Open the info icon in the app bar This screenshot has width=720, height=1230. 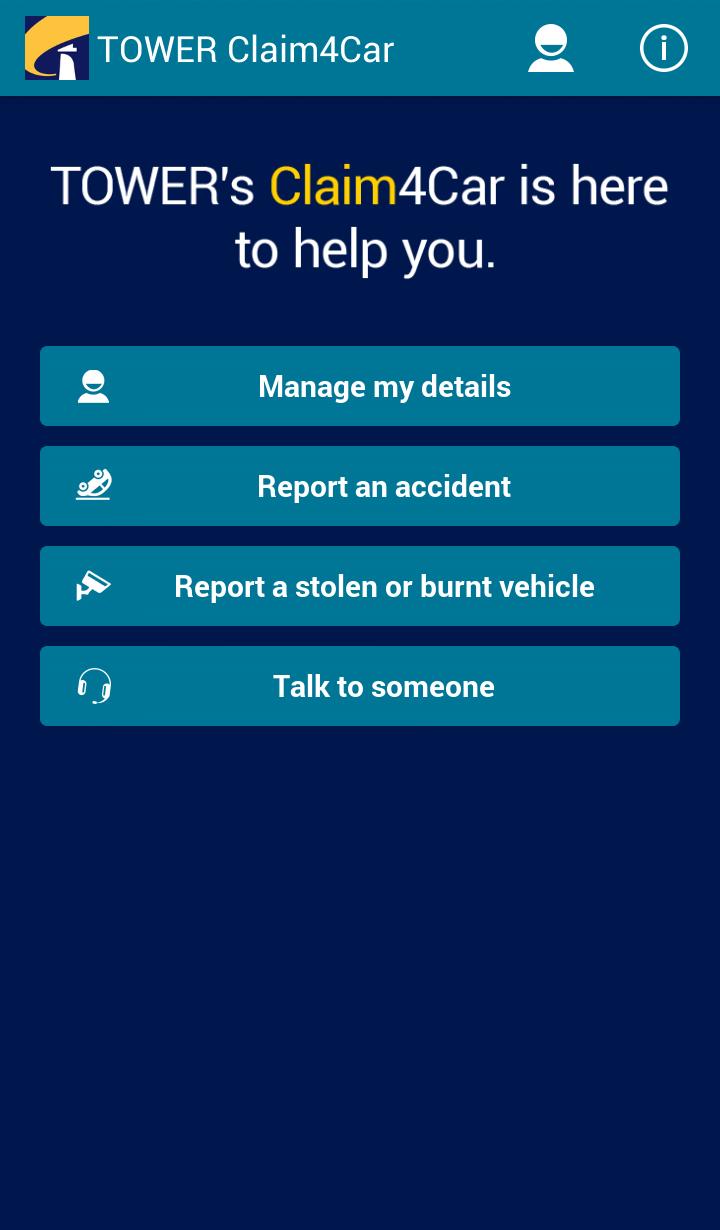(x=663, y=48)
